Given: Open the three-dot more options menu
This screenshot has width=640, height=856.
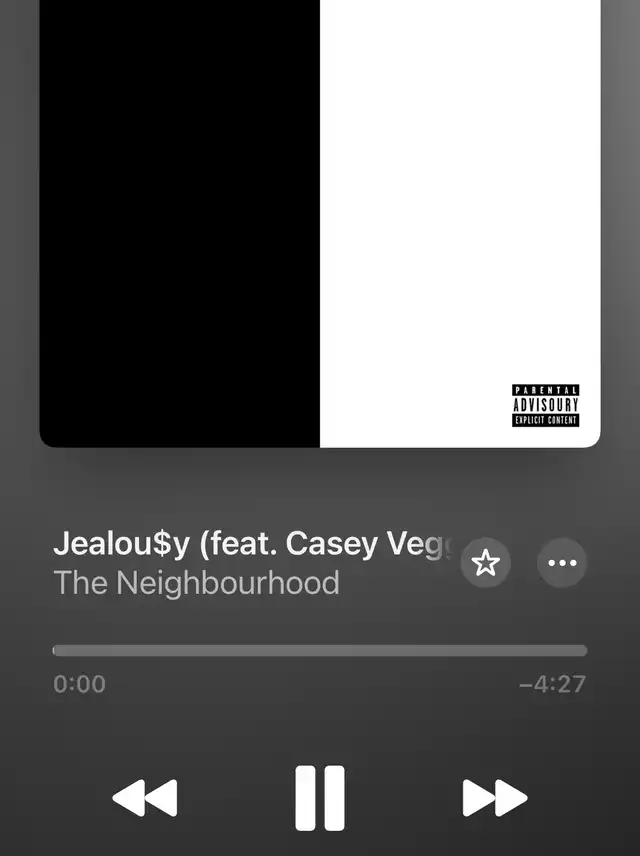Looking at the screenshot, I should (562, 564).
